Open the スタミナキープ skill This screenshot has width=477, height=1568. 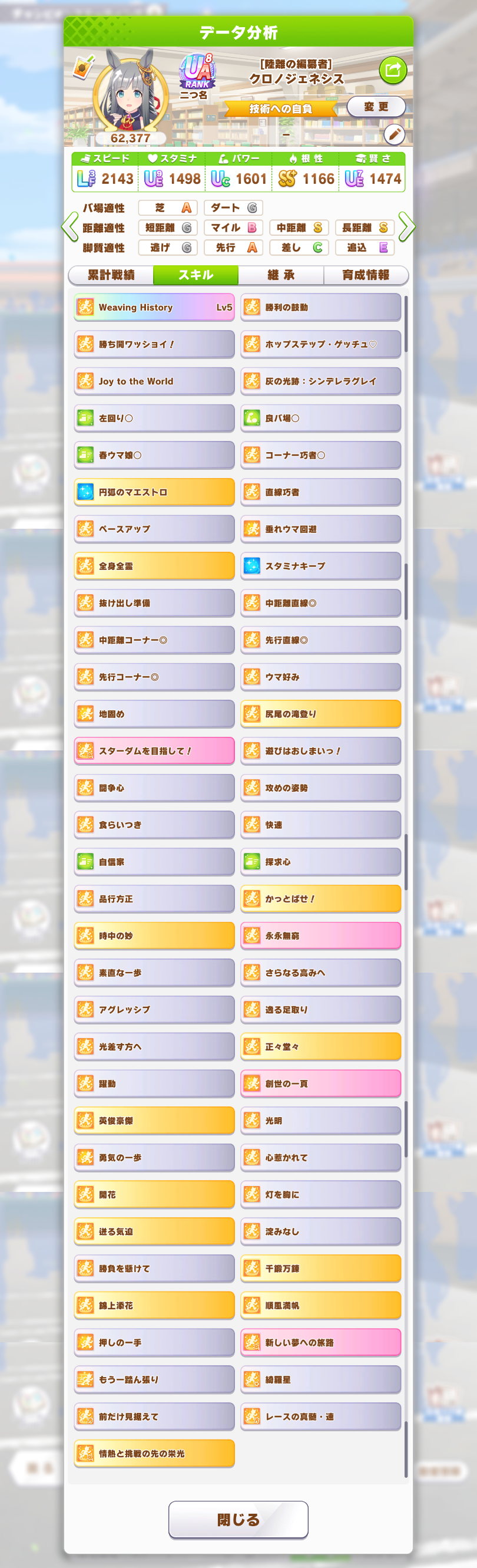coord(320,566)
